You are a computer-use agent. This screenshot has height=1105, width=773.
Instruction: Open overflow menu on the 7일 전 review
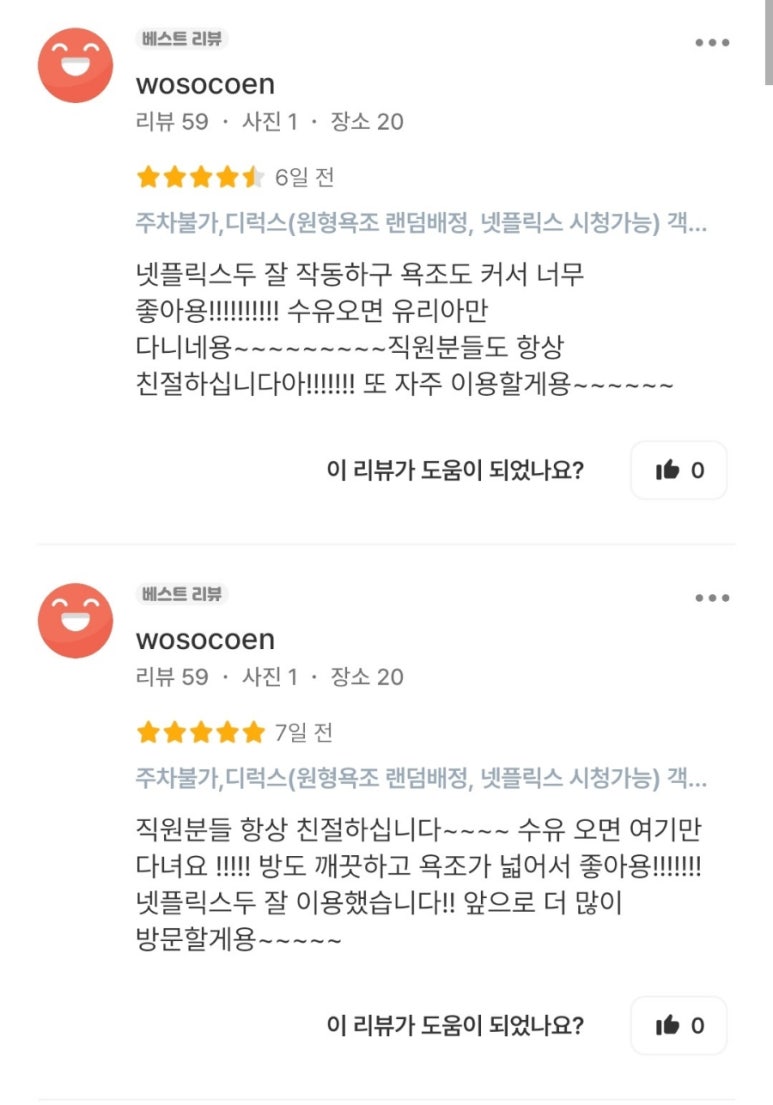pos(712,598)
